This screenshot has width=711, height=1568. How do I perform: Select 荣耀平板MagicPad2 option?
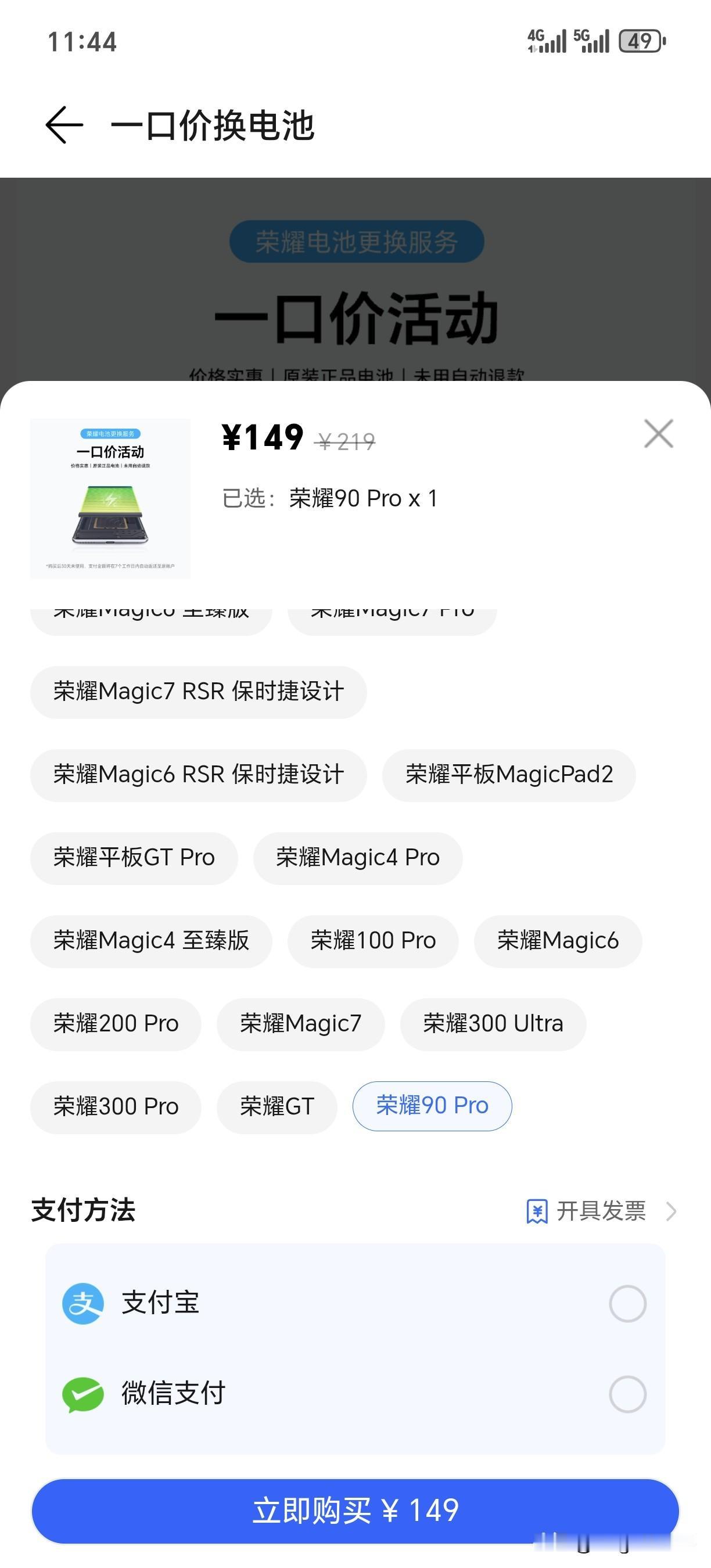[x=509, y=774]
